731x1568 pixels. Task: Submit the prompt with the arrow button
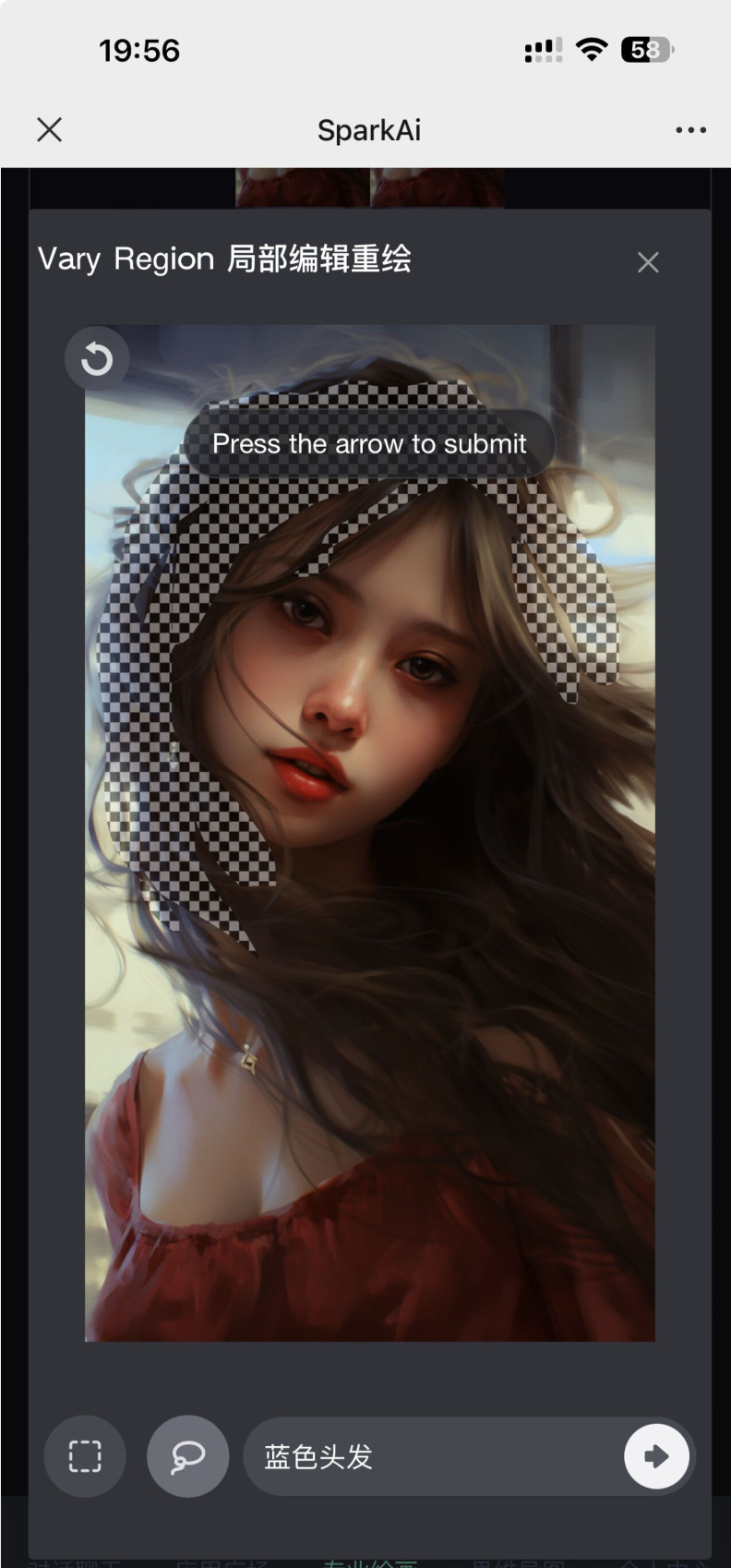click(656, 1457)
